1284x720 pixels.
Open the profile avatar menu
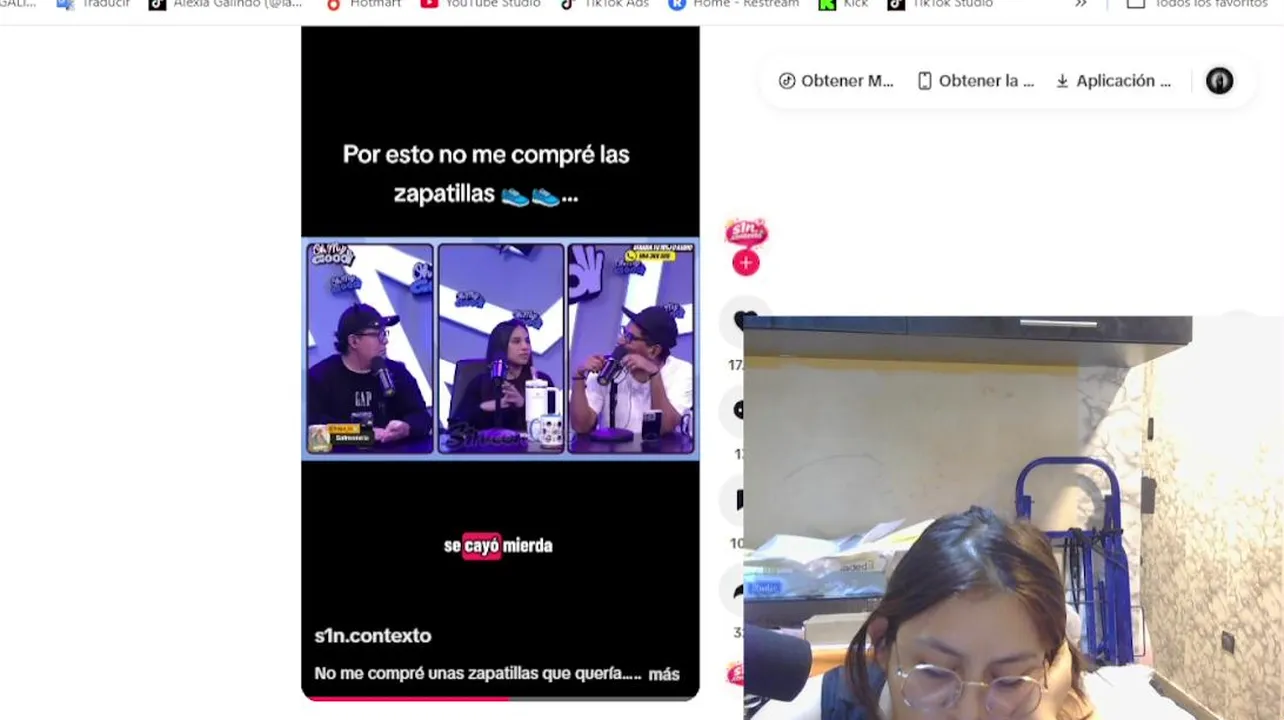[1219, 81]
